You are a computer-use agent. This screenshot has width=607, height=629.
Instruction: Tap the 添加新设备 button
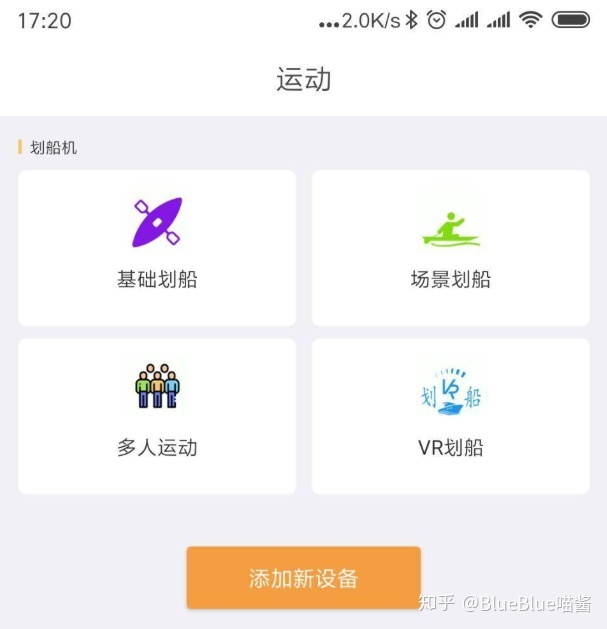coord(303,578)
